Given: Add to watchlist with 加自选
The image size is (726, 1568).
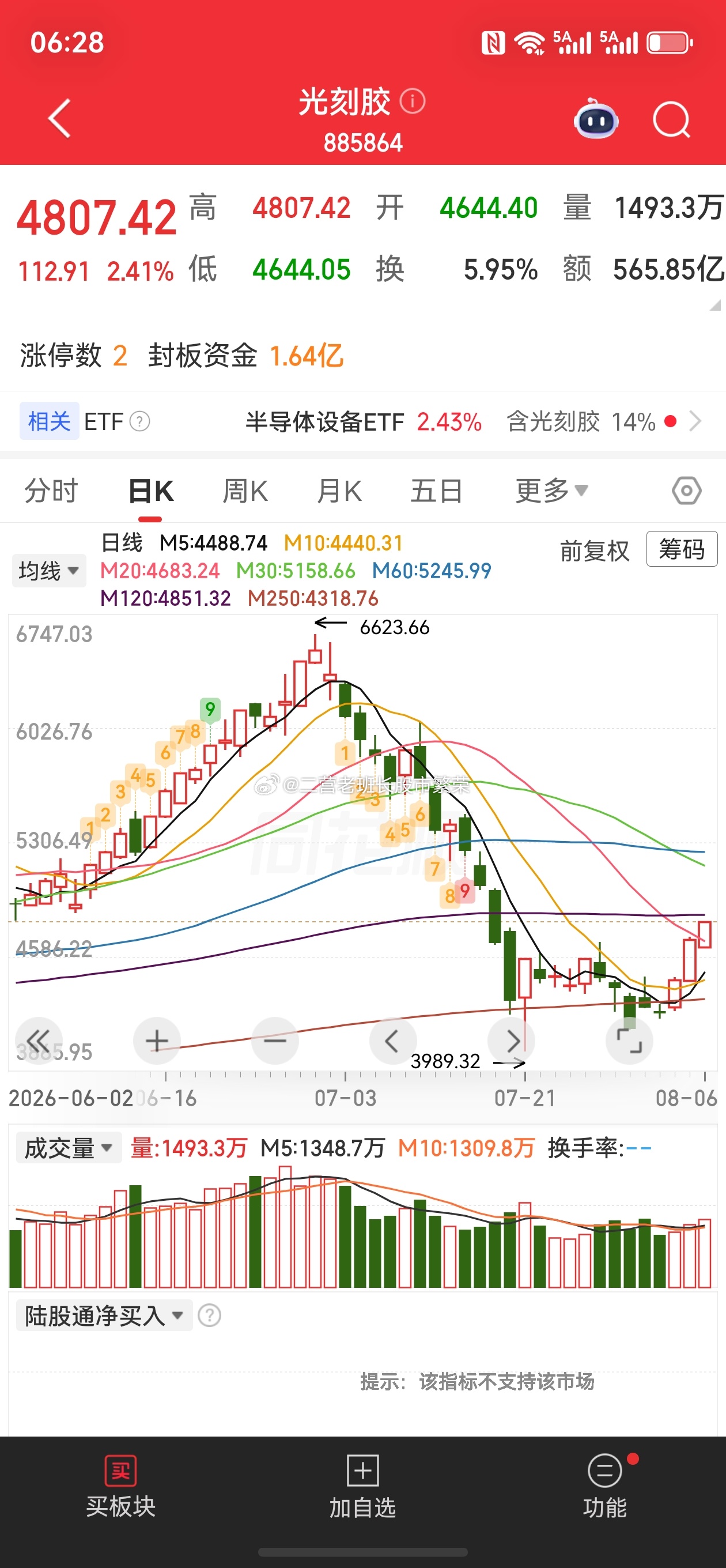Looking at the screenshot, I should pos(362,1488).
